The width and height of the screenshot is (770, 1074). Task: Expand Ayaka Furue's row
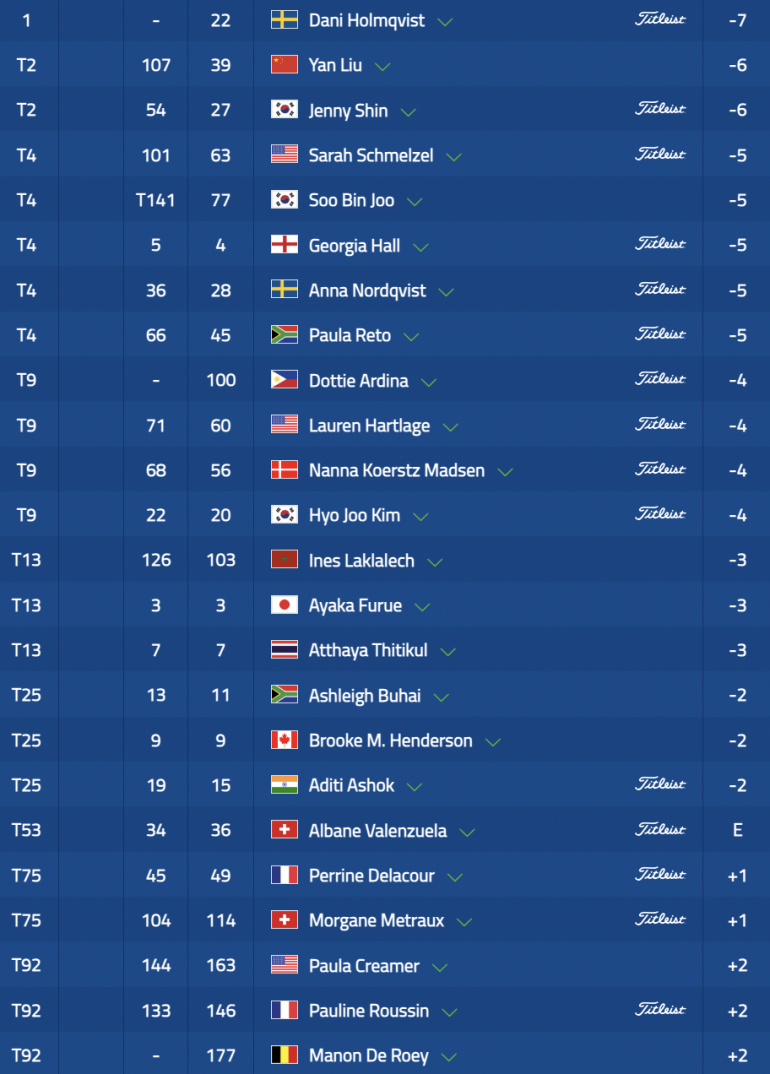pyautogui.click(x=422, y=607)
